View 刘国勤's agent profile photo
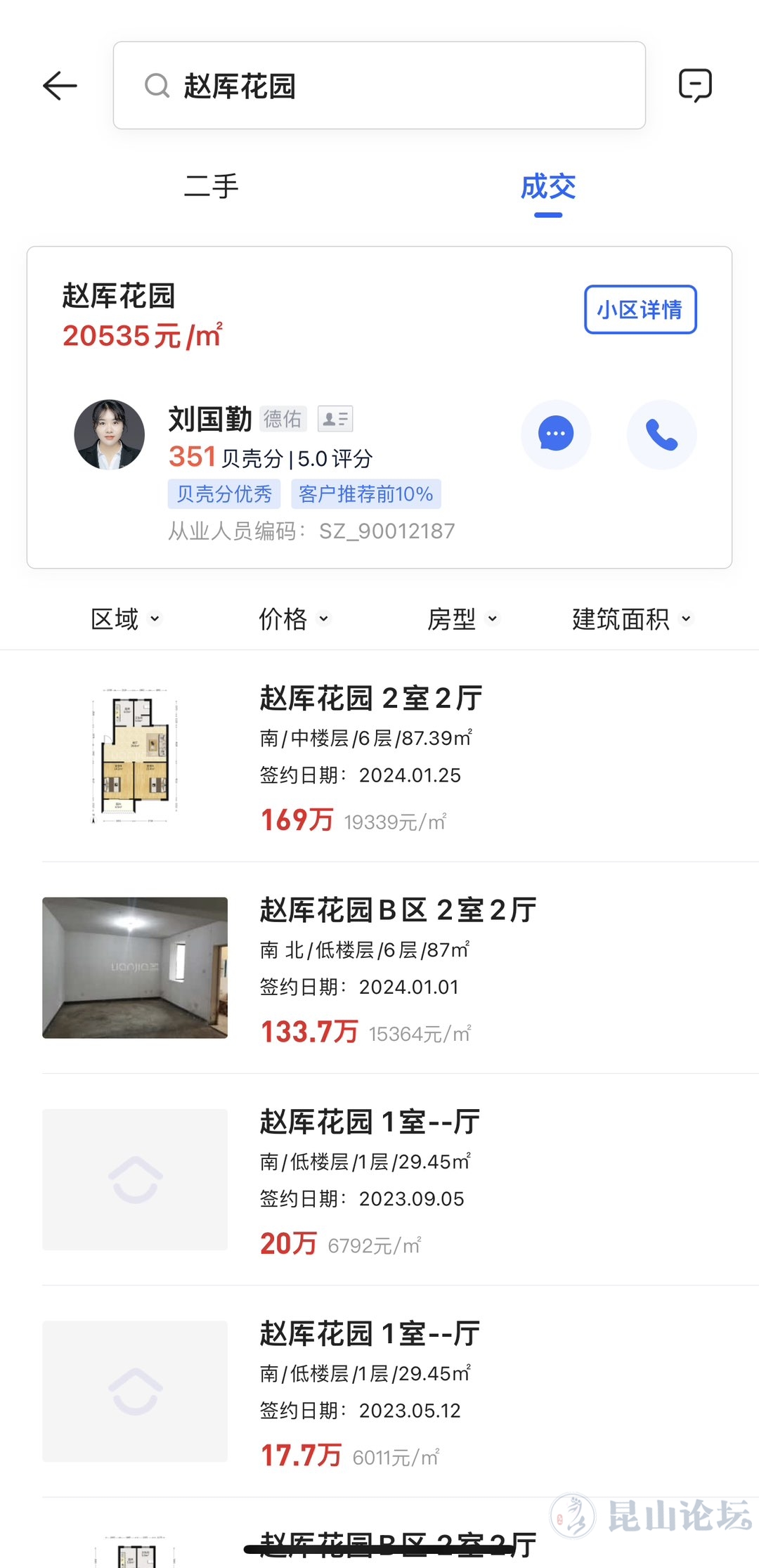 (110, 434)
